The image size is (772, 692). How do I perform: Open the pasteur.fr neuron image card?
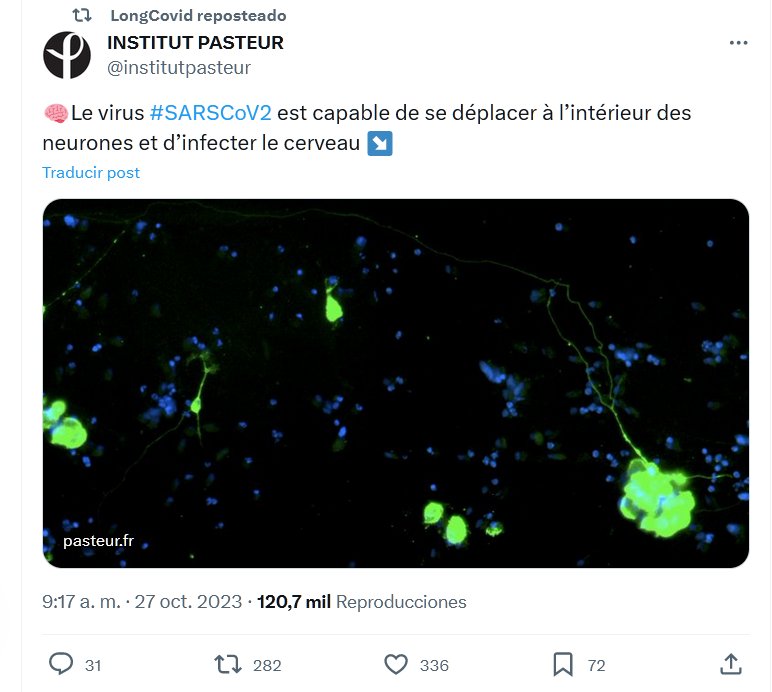[x=395, y=383]
